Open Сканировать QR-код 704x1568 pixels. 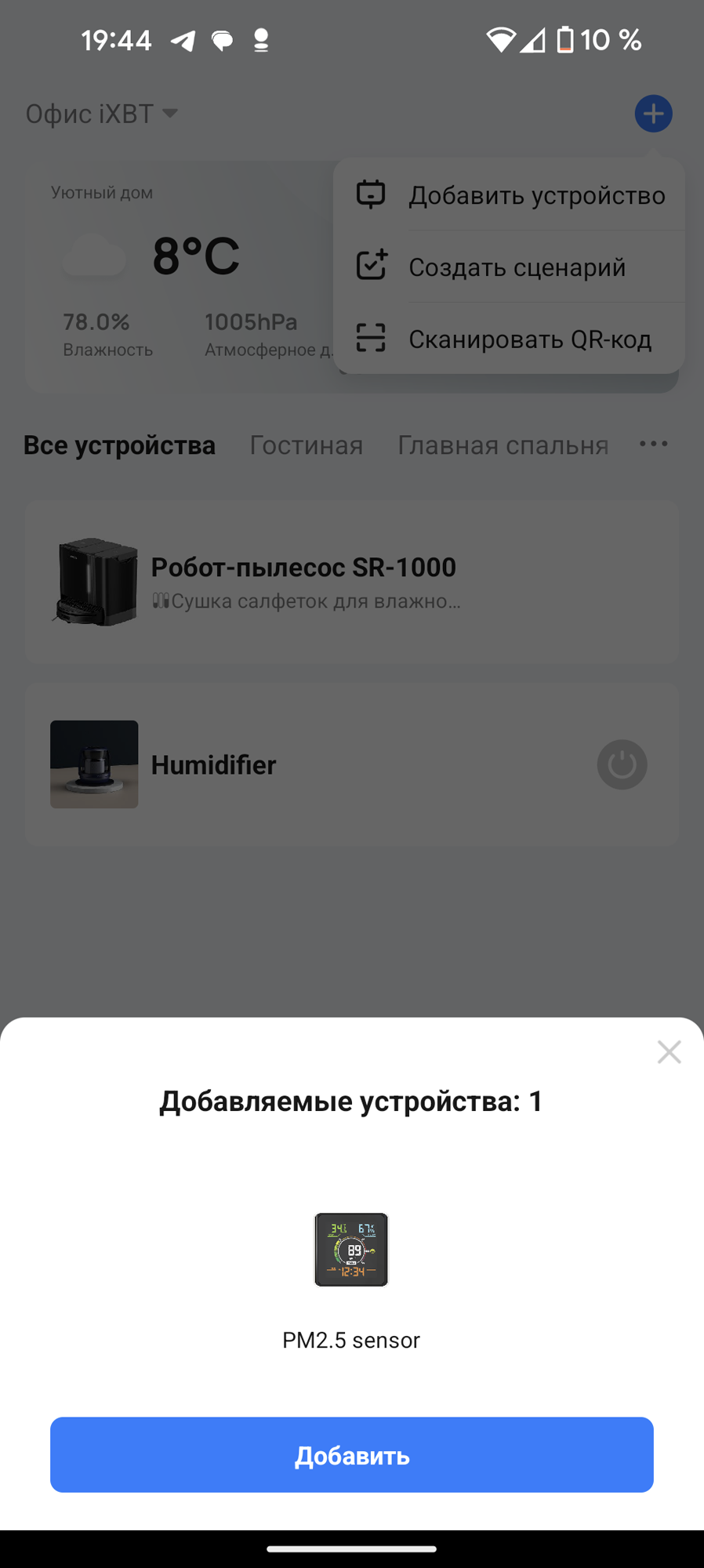click(x=510, y=339)
